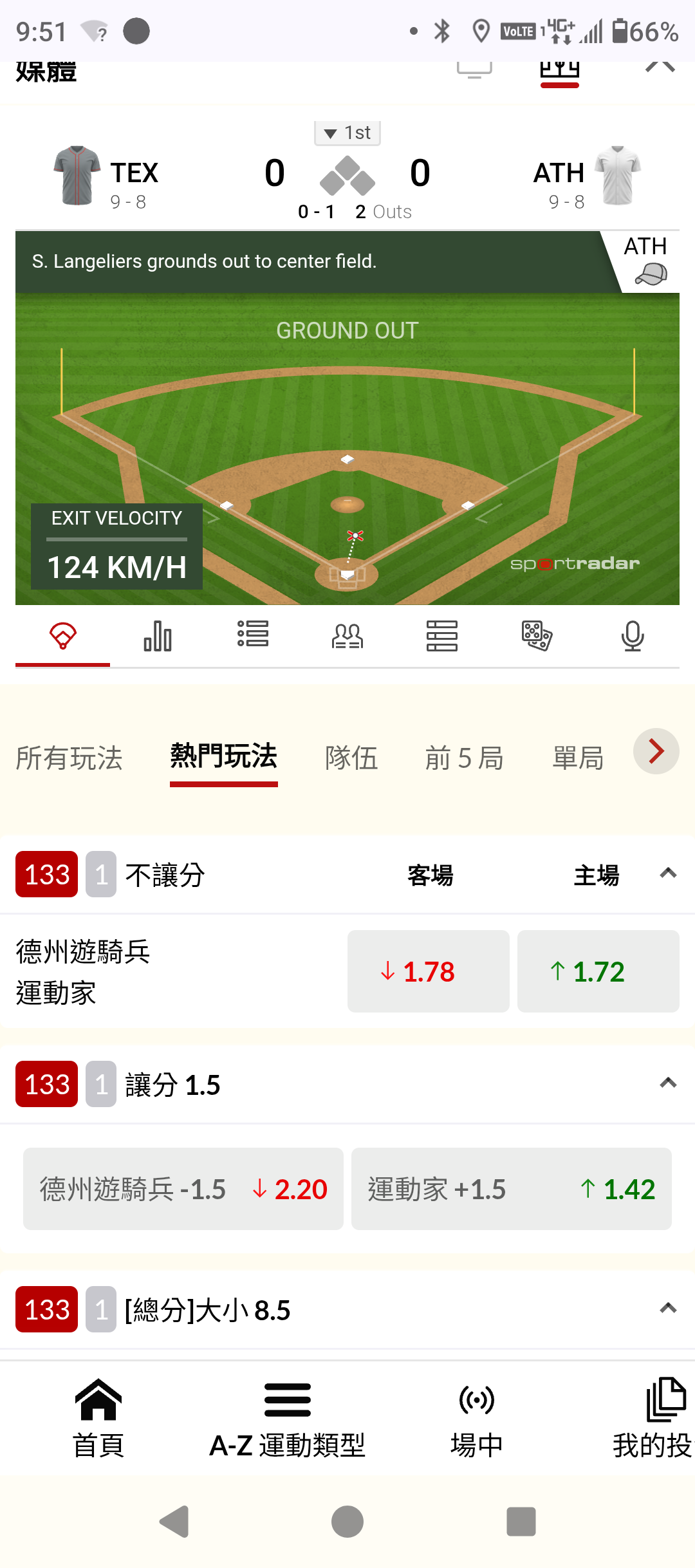Select the 隊伍 markets tab
Screen dimensions: 695x1568
click(351, 758)
